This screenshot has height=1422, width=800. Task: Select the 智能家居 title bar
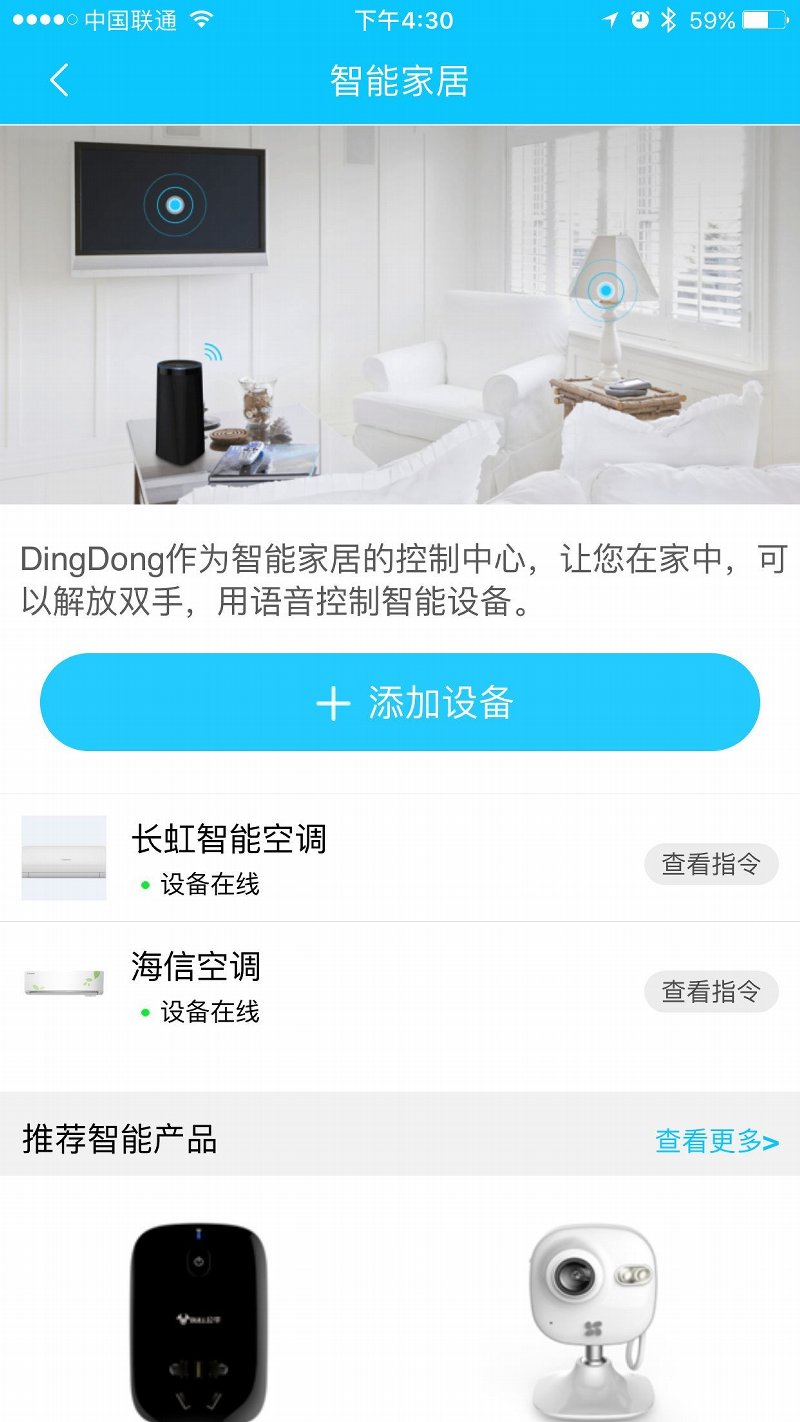tap(400, 80)
